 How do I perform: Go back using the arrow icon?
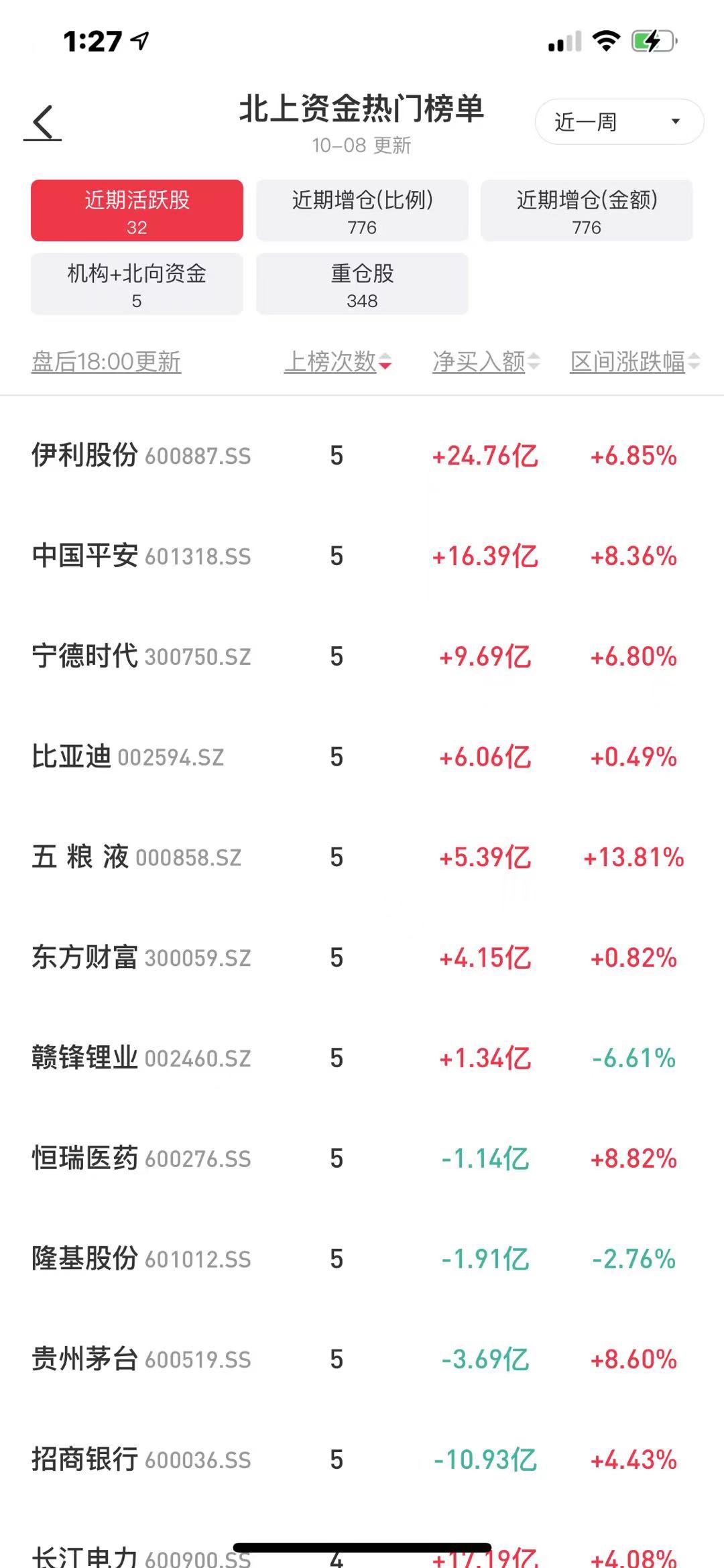coord(44,123)
